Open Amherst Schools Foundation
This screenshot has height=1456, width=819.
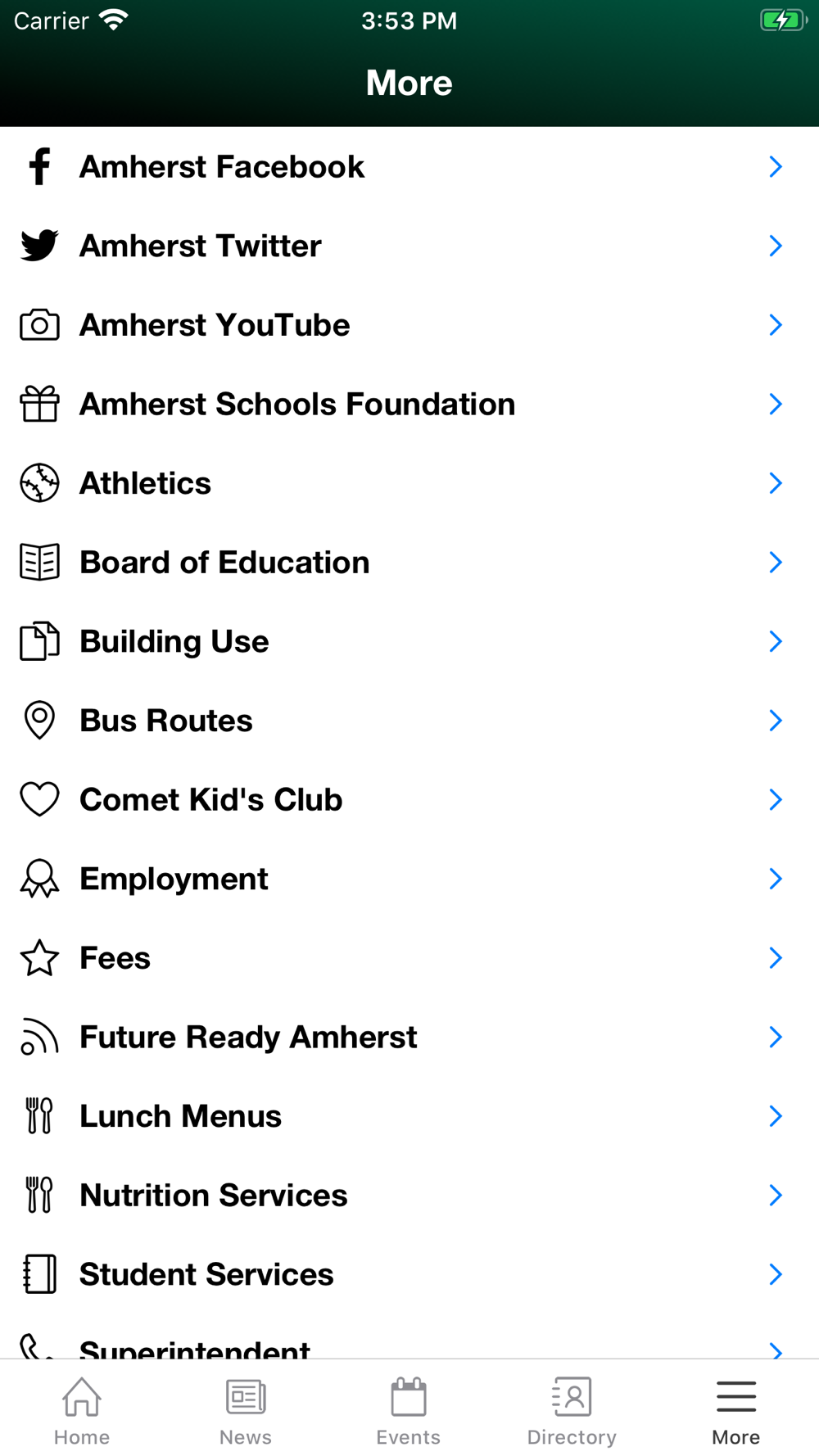(x=297, y=405)
